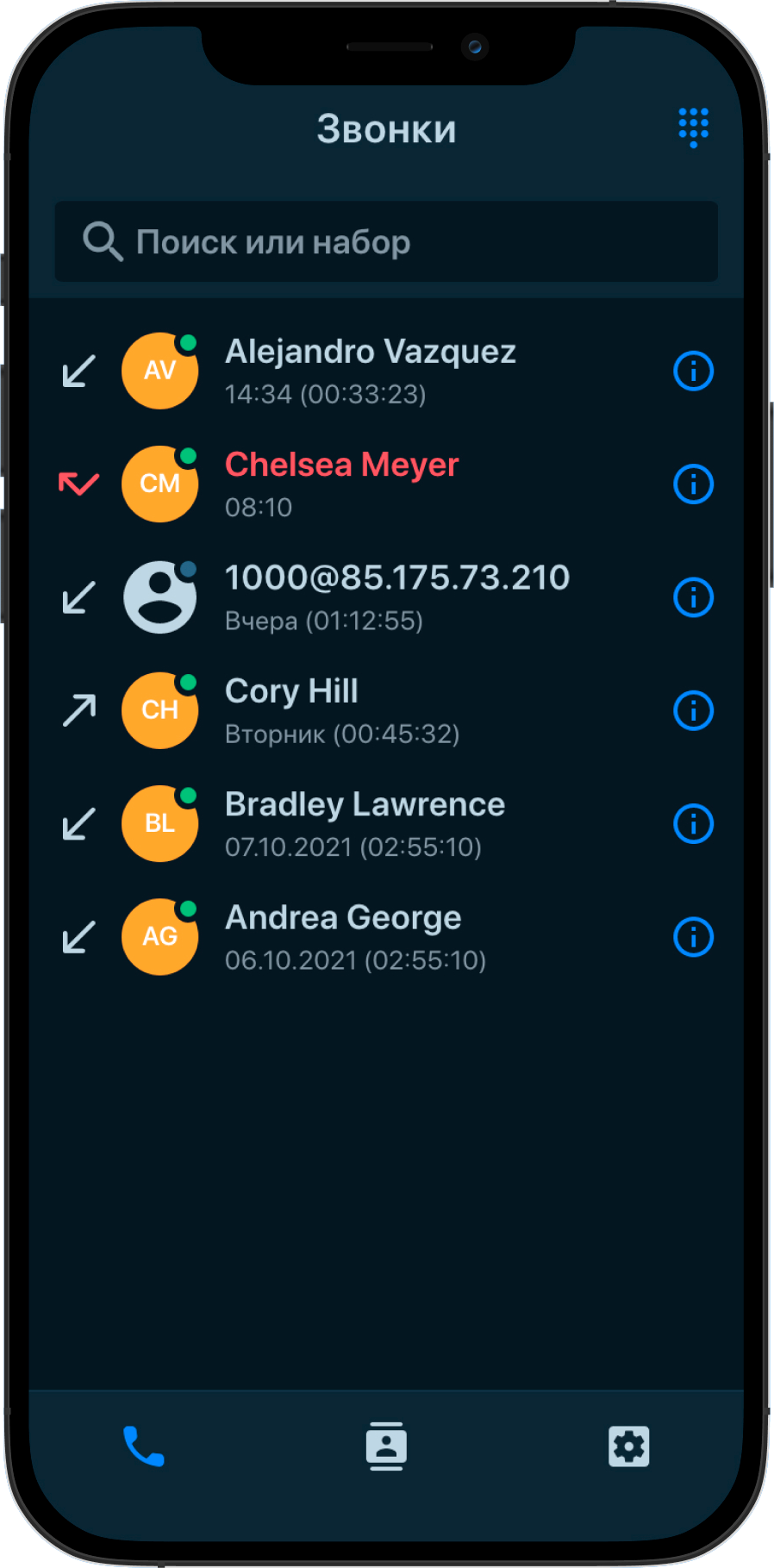Open outgoing call to Cory Hill

(342, 710)
